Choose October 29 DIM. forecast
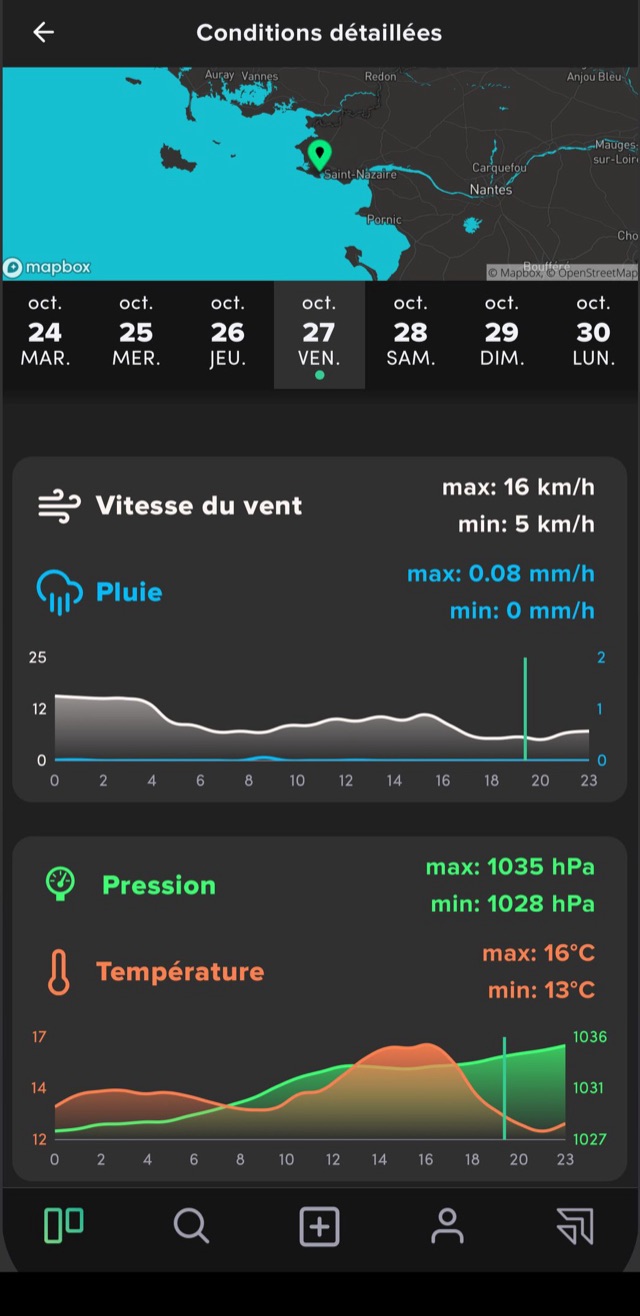The width and height of the screenshot is (640, 1316). coord(501,335)
